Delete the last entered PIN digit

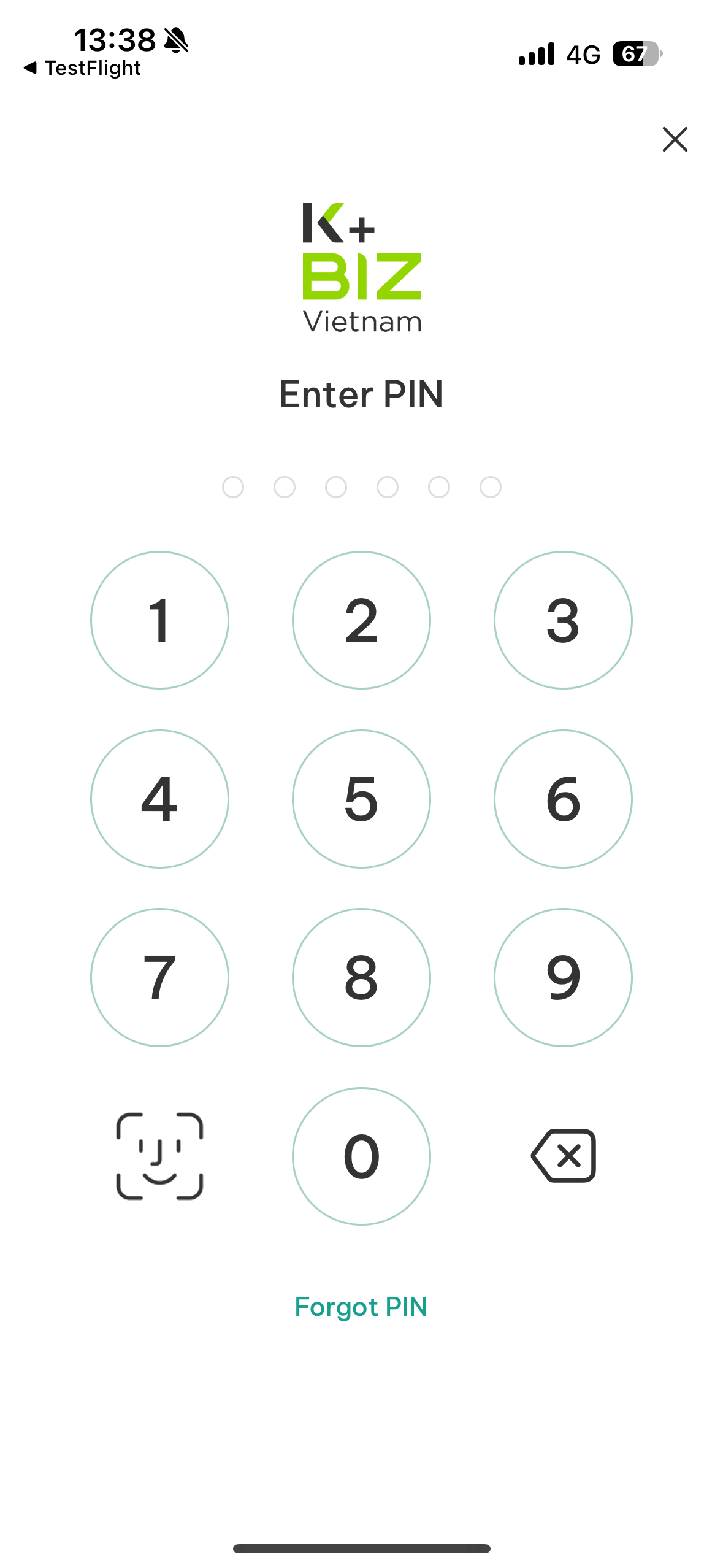564,1156
